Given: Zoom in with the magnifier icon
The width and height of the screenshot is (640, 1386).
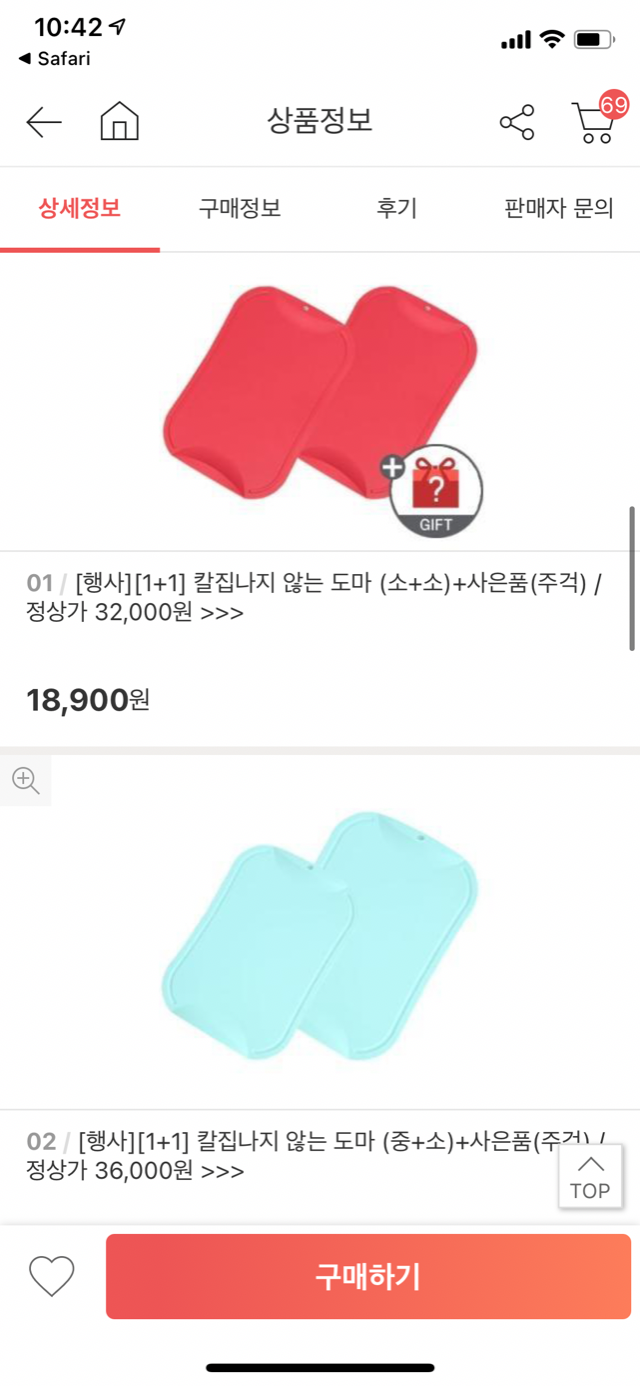Looking at the screenshot, I should (x=25, y=781).
